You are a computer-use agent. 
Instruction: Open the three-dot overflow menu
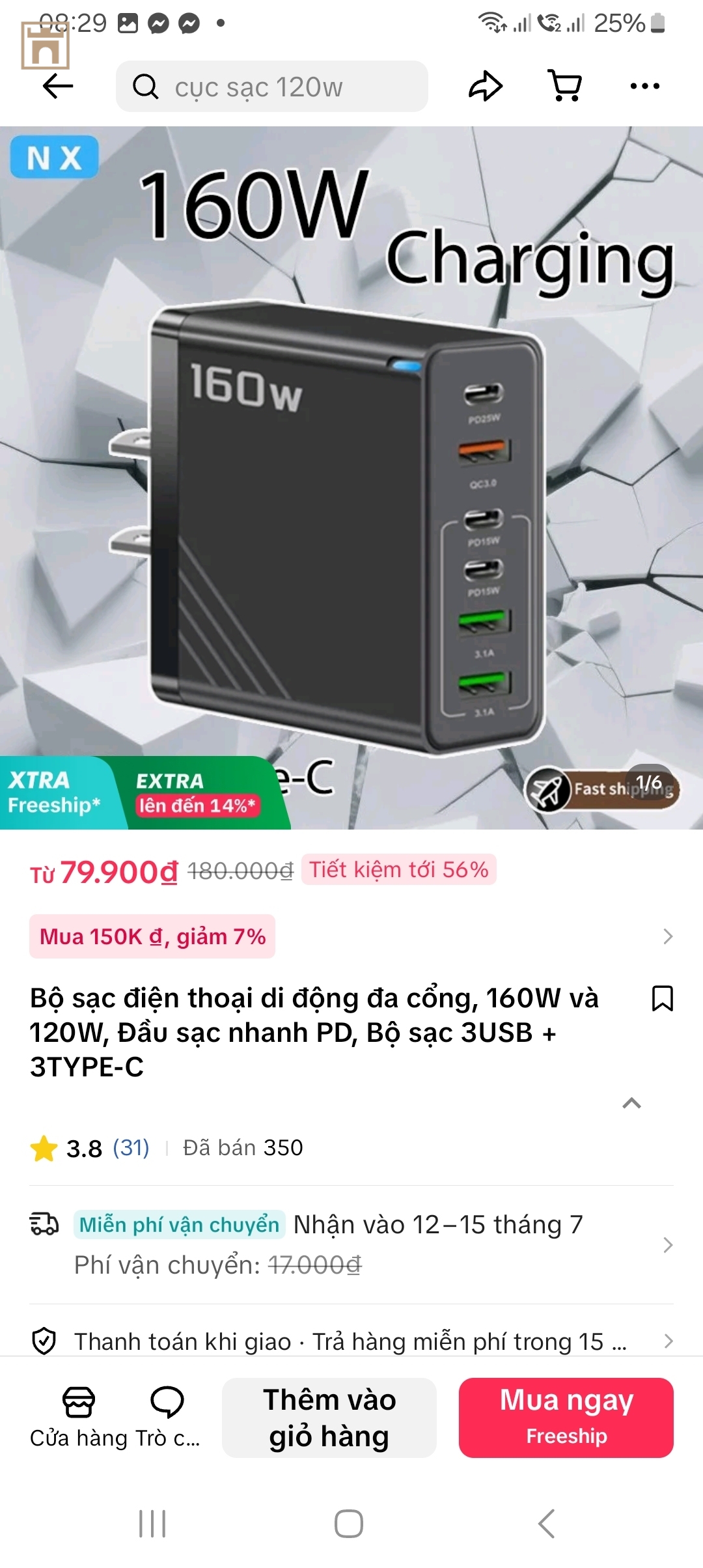point(644,86)
